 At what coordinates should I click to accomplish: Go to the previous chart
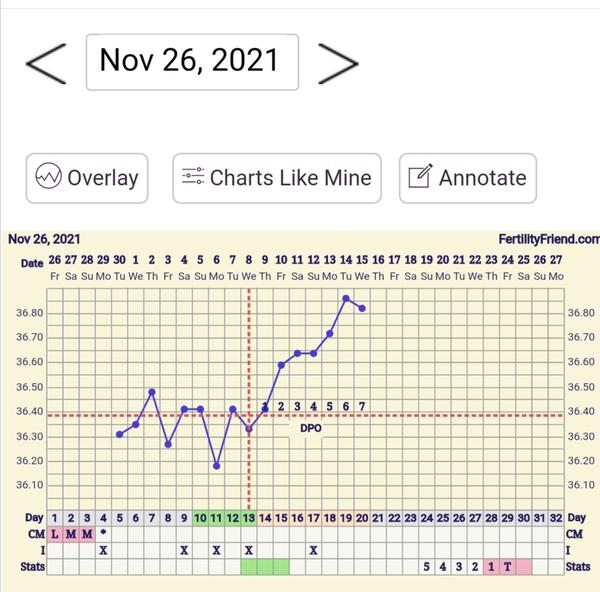tap(45, 63)
